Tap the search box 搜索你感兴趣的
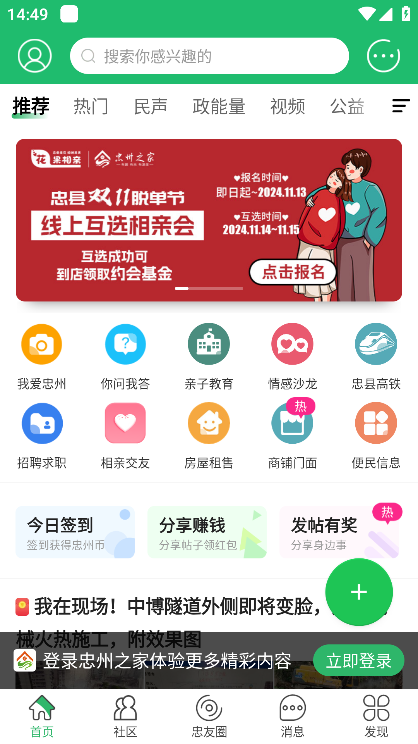 pos(209,56)
